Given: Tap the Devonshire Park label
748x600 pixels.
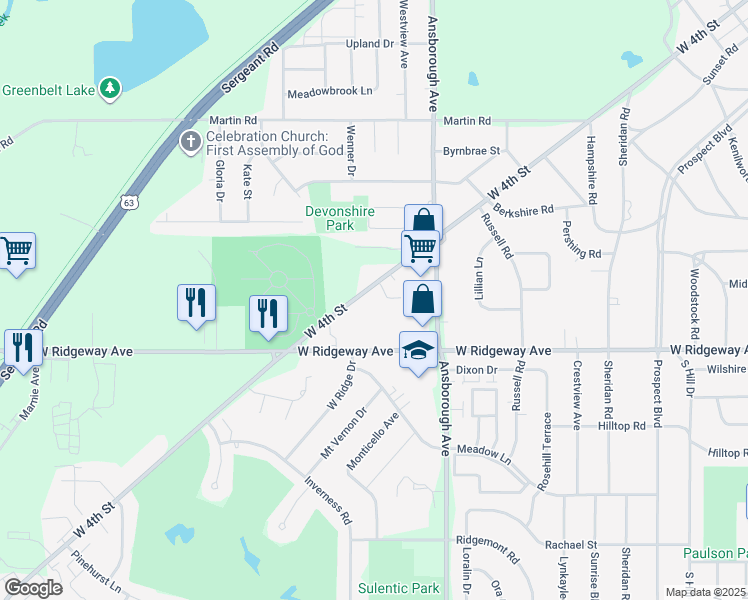Looking at the screenshot, I should pos(335,218).
